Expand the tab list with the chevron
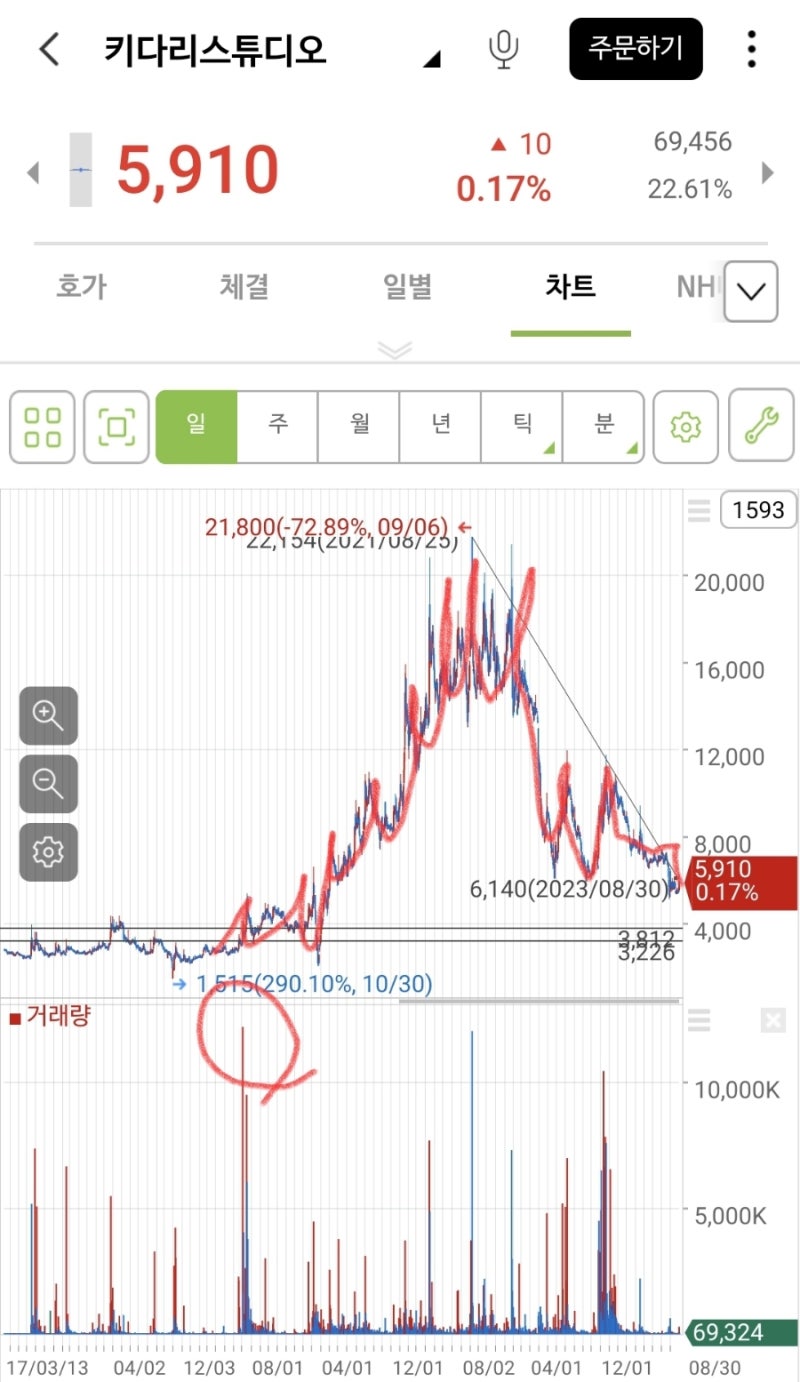 coord(751,291)
